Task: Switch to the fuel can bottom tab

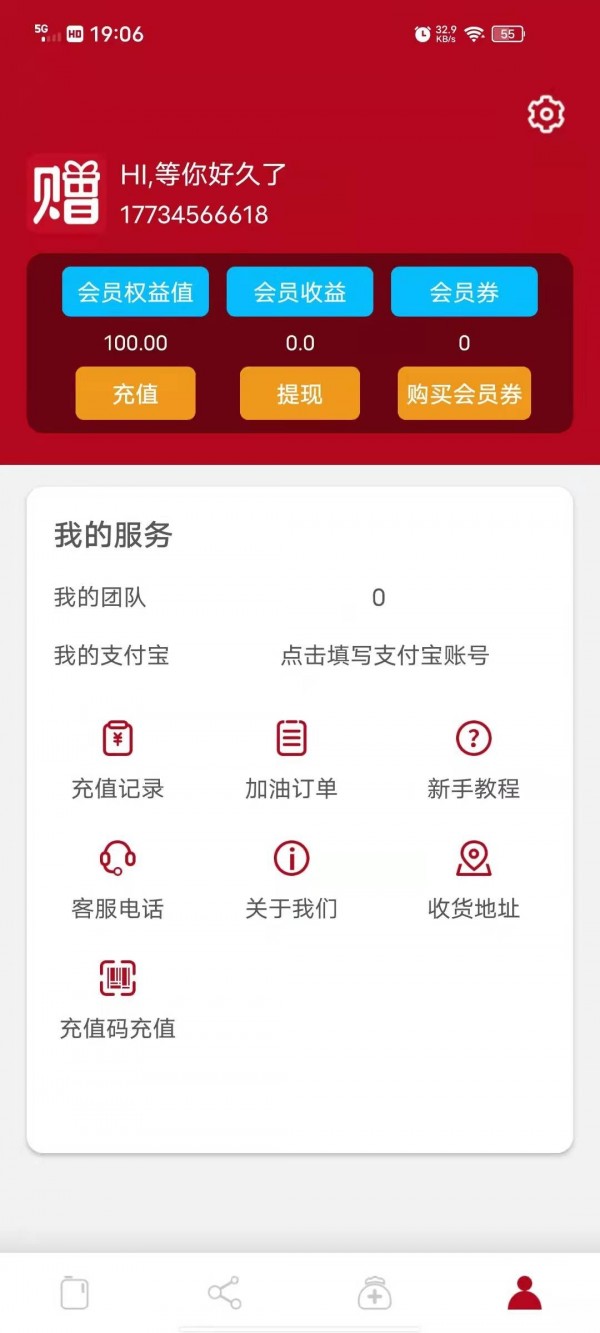Action: [x=75, y=1292]
